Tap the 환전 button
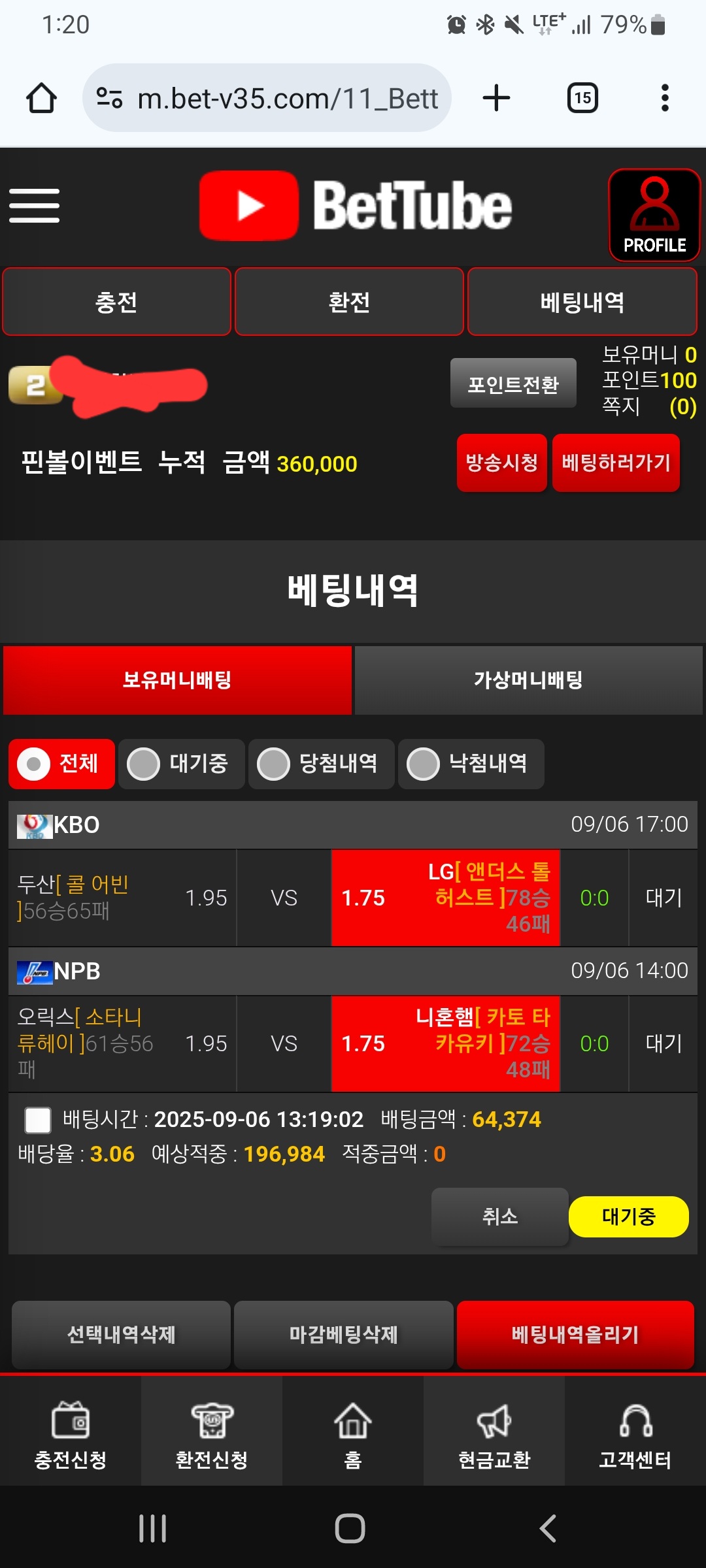 tap(349, 302)
